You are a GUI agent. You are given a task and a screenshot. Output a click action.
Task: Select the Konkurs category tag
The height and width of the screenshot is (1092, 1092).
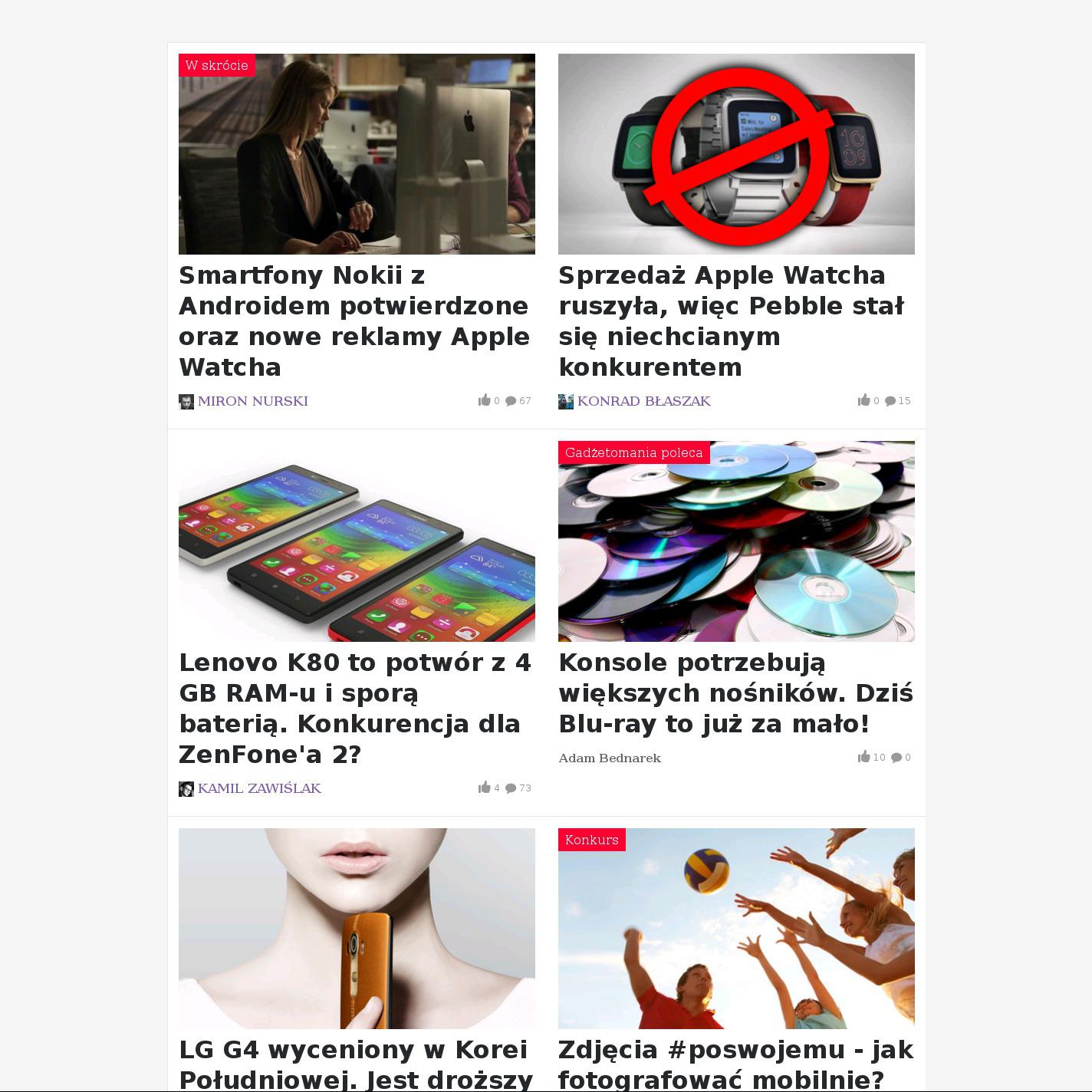tap(591, 840)
